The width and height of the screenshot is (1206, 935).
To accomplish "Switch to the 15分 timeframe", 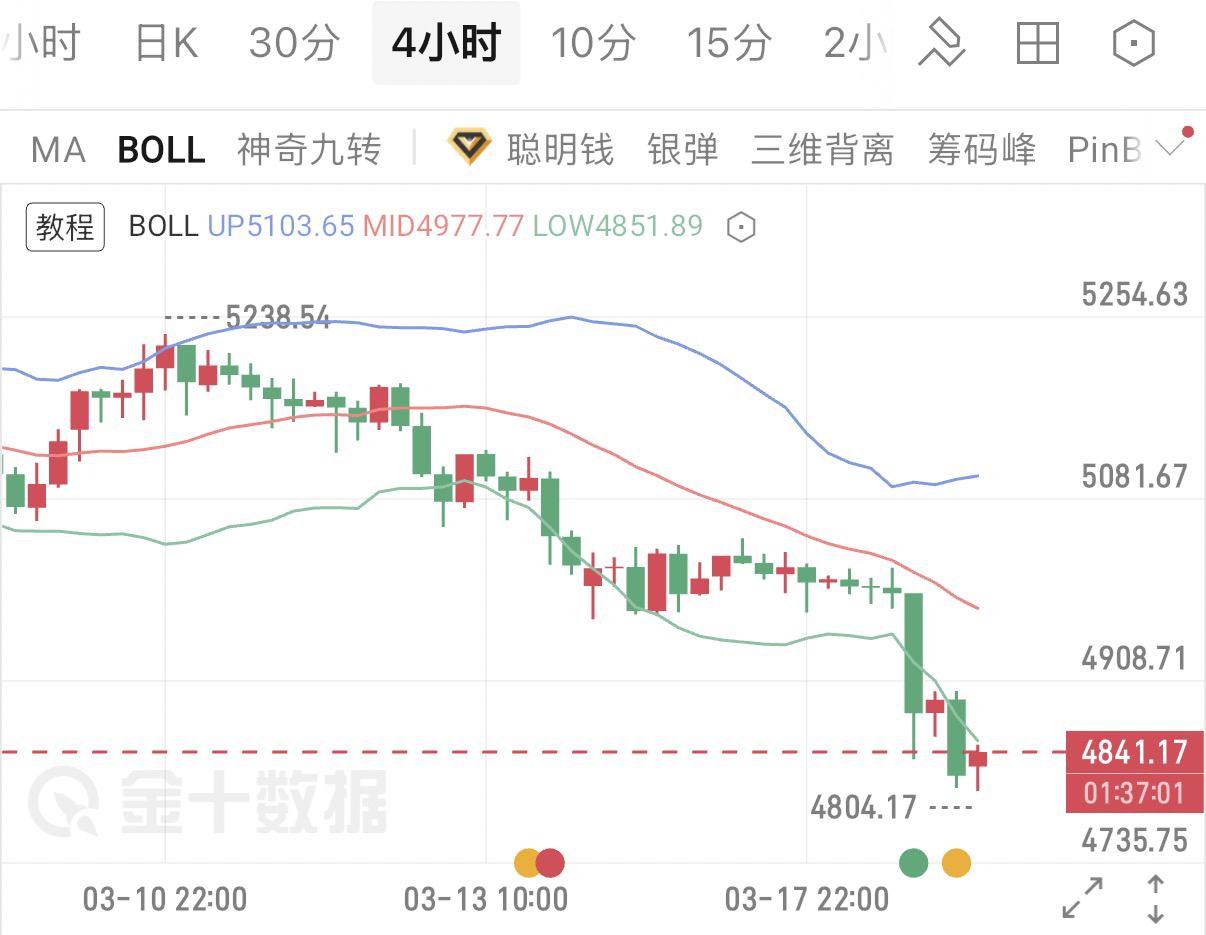I will click(x=728, y=44).
